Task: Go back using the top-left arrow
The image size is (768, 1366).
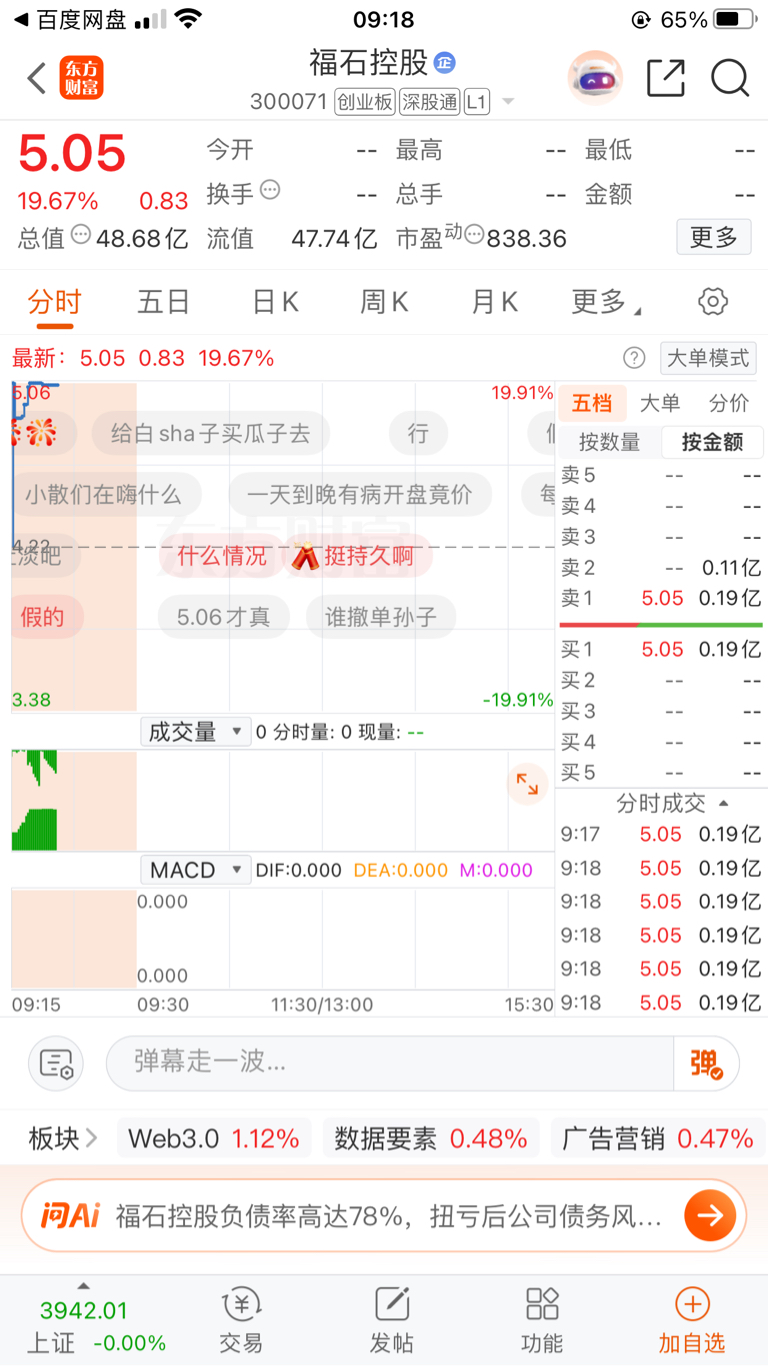Action: (x=37, y=78)
